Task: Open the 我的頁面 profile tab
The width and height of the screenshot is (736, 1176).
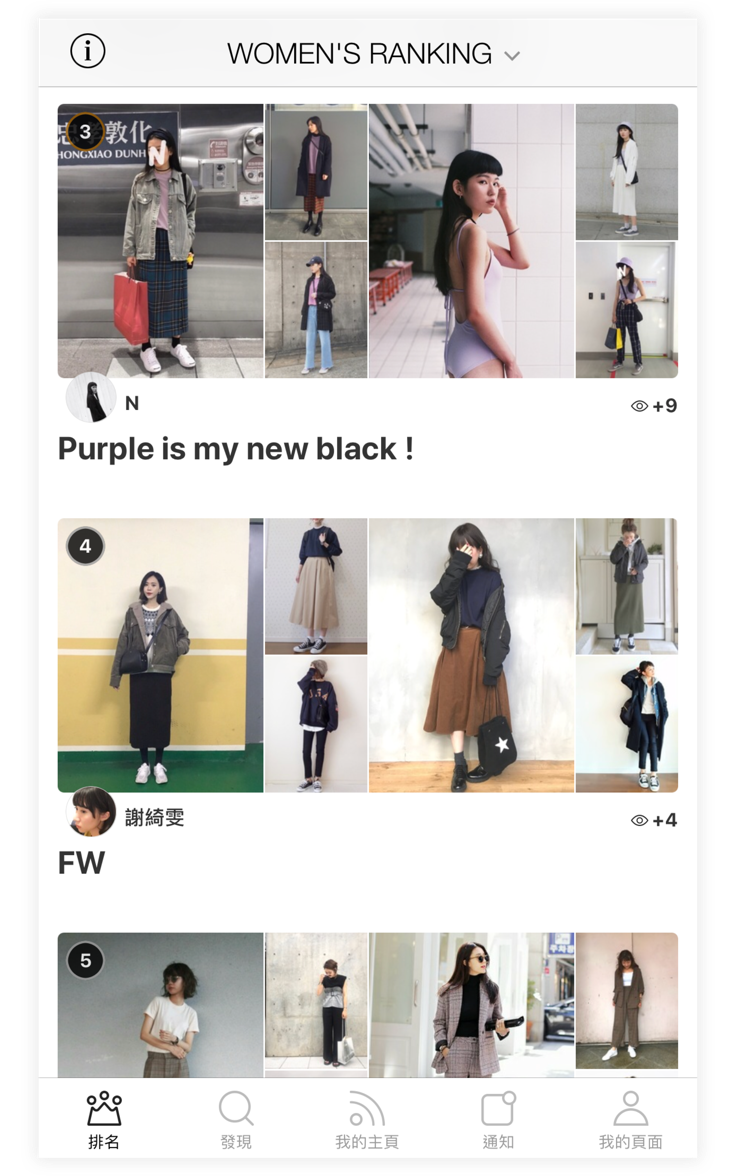Action: (x=630, y=1120)
